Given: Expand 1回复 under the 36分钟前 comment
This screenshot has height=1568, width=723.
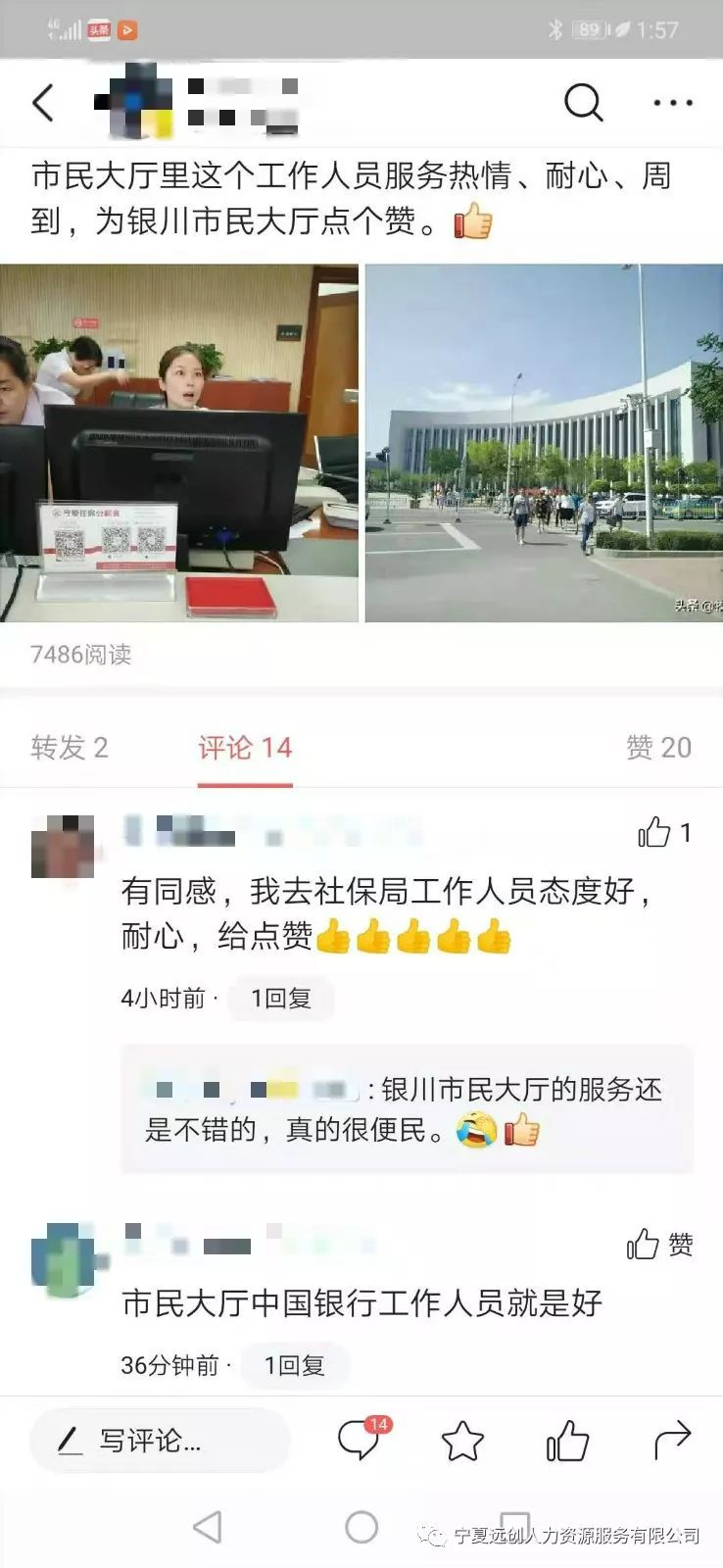Looking at the screenshot, I should click(x=294, y=1365).
